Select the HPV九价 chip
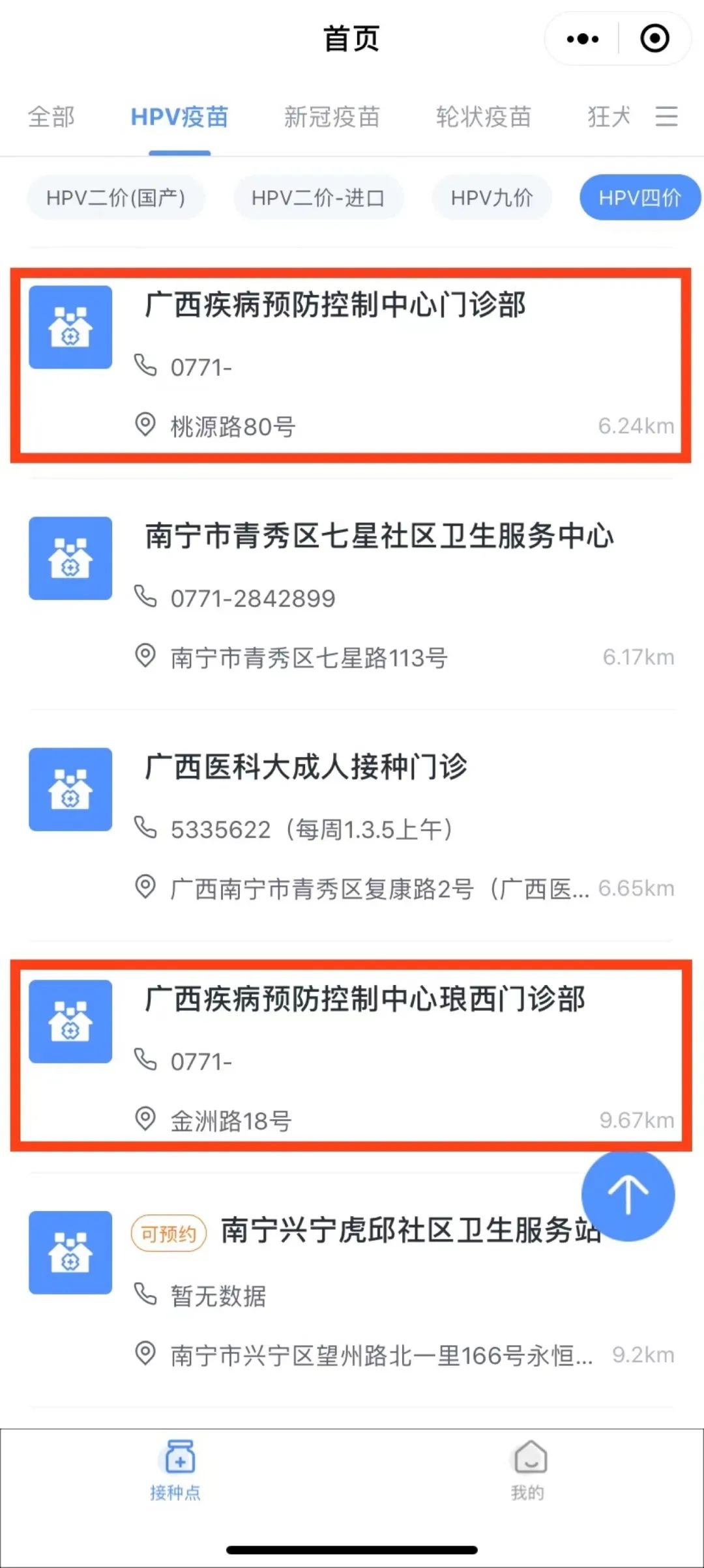 click(x=491, y=197)
